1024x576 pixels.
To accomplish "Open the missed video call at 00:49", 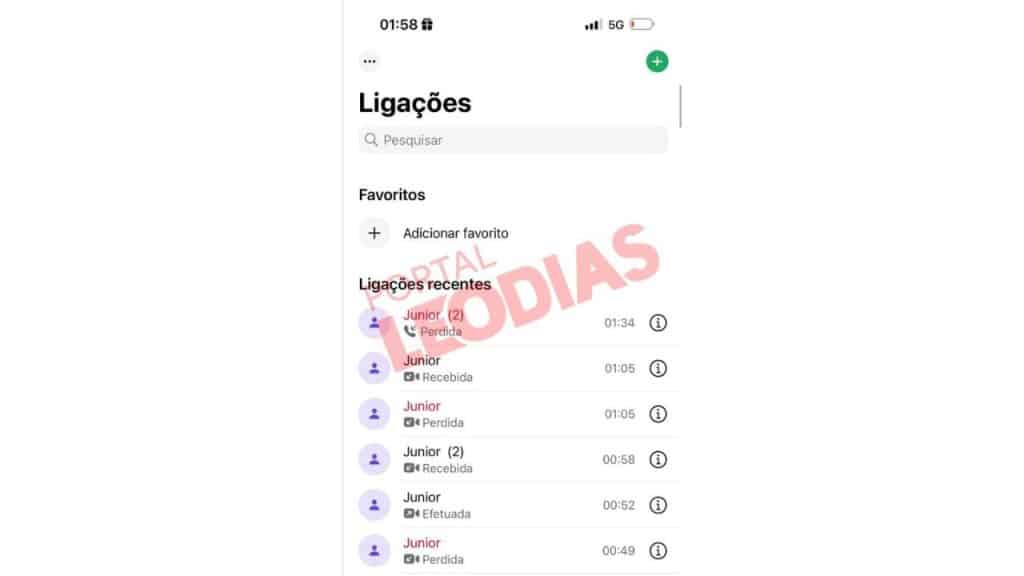I will tap(500, 550).
